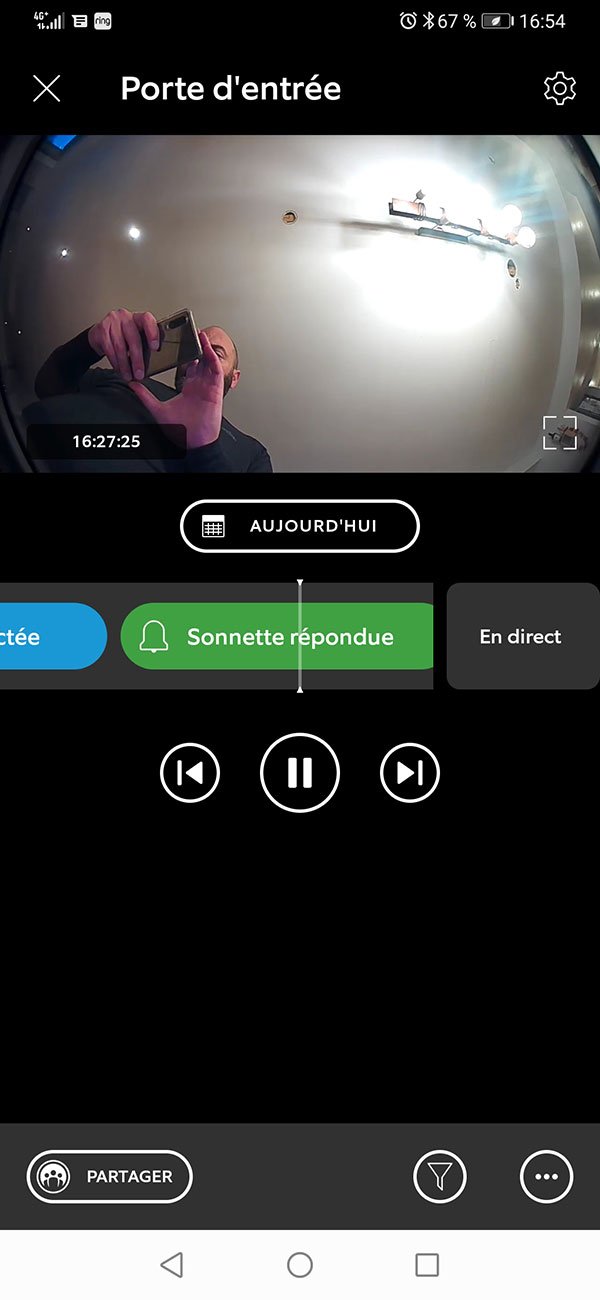
Task: Open the device settings gear
Action: click(560, 89)
